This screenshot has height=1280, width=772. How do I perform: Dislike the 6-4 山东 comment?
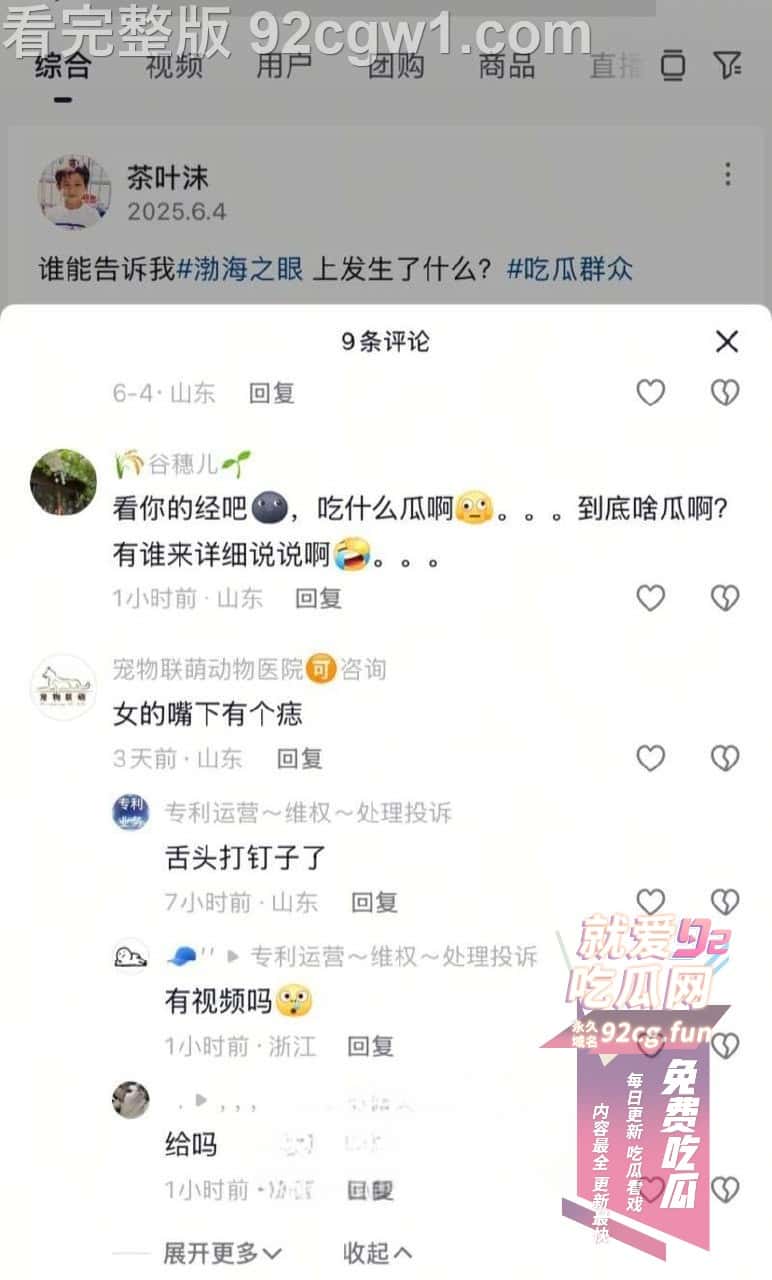click(x=725, y=393)
